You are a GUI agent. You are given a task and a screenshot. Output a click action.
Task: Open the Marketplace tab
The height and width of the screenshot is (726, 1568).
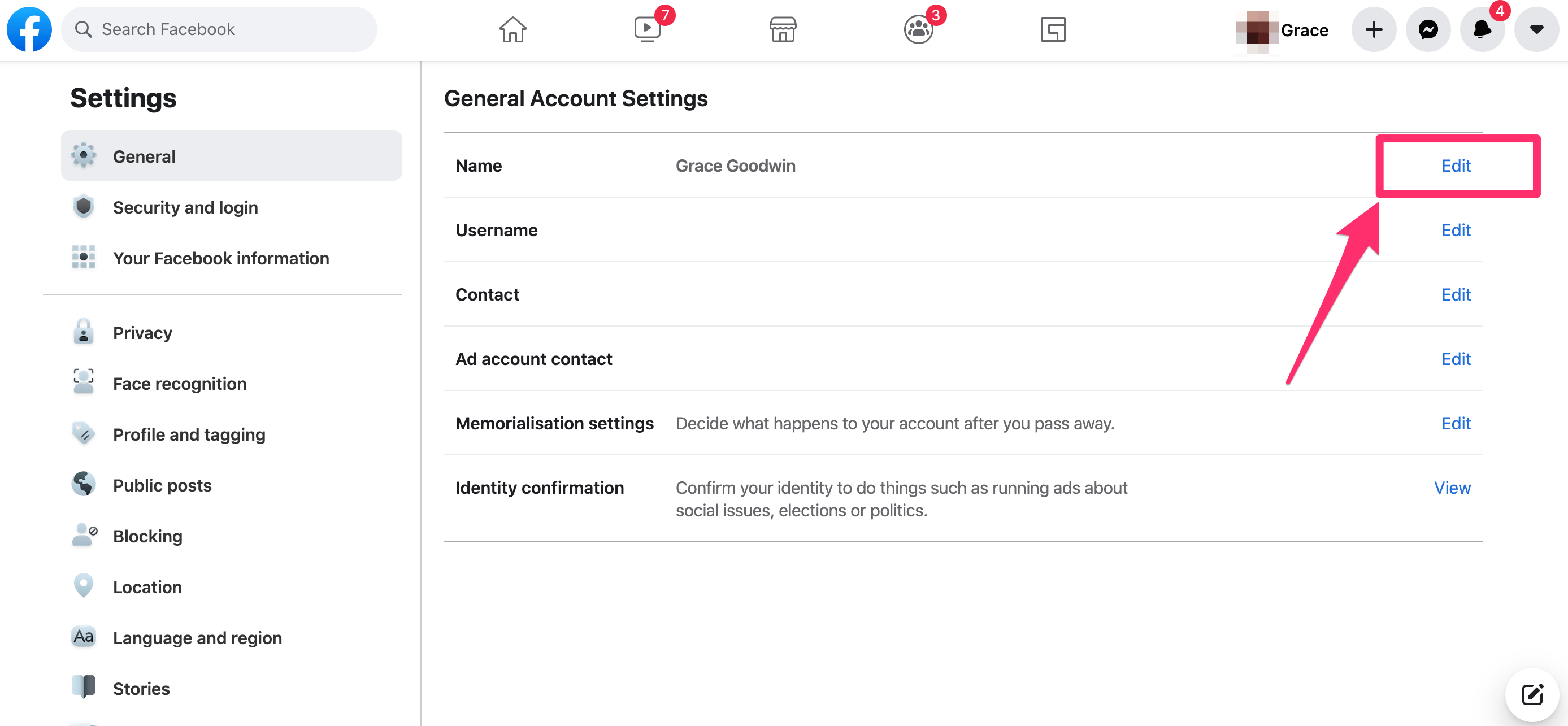783,29
